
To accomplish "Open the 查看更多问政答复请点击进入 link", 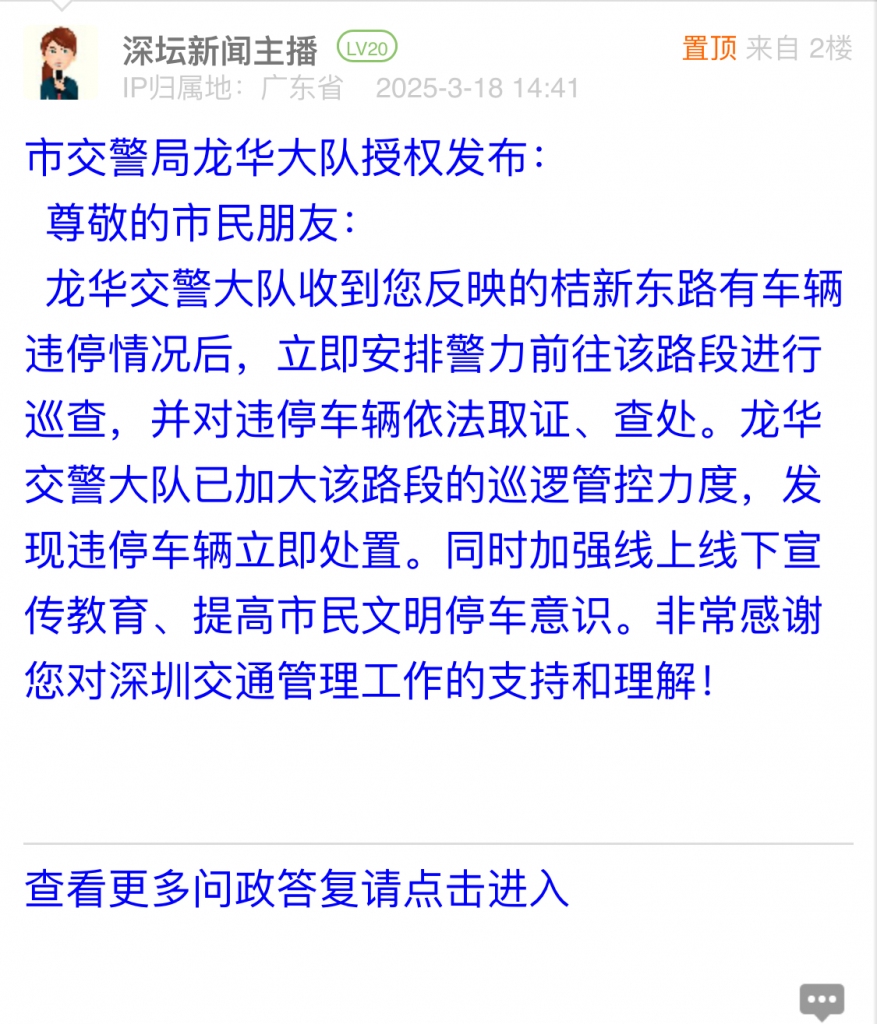I will (x=297, y=888).
